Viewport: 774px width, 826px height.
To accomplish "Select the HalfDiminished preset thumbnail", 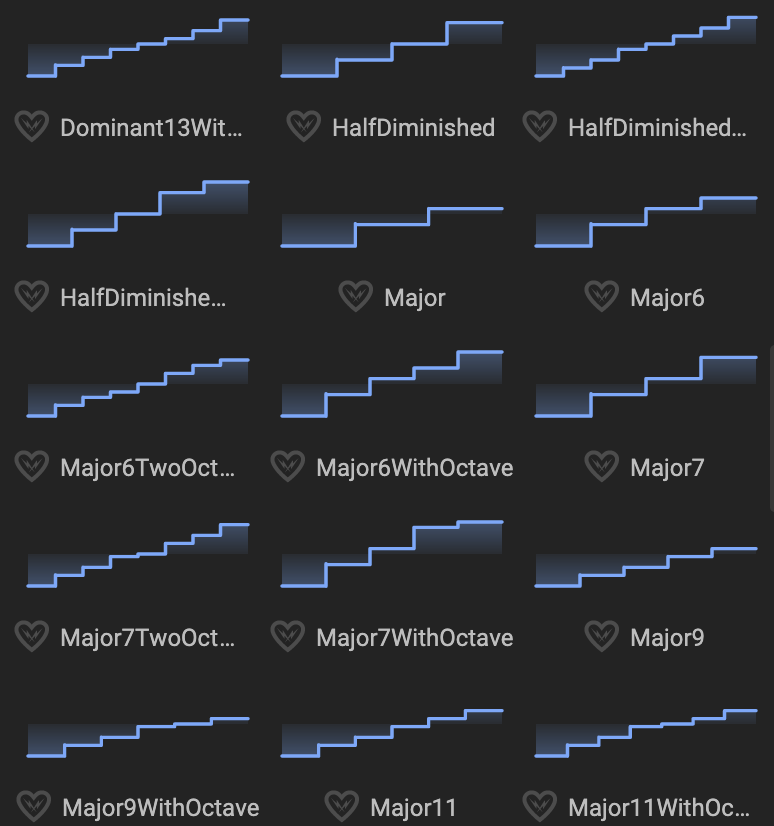I will [x=392, y=50].
